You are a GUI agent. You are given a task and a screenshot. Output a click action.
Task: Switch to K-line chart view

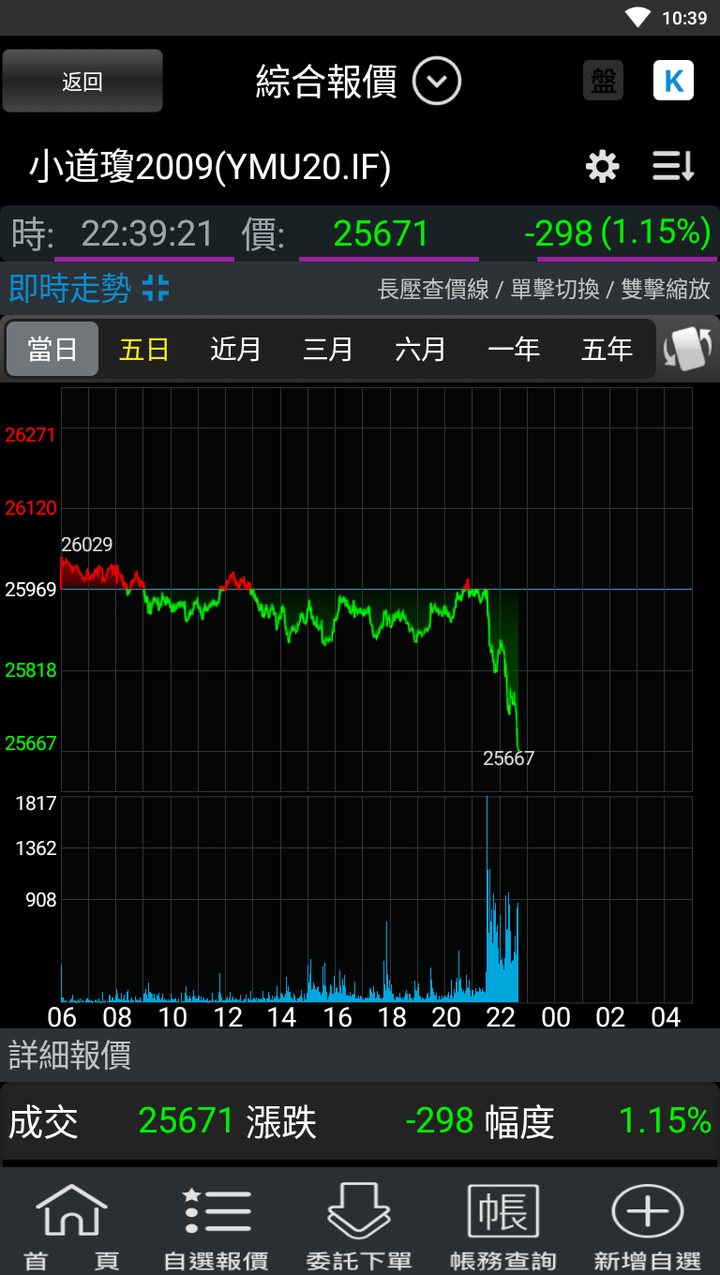pyautogui.click(x=673, y=81)
